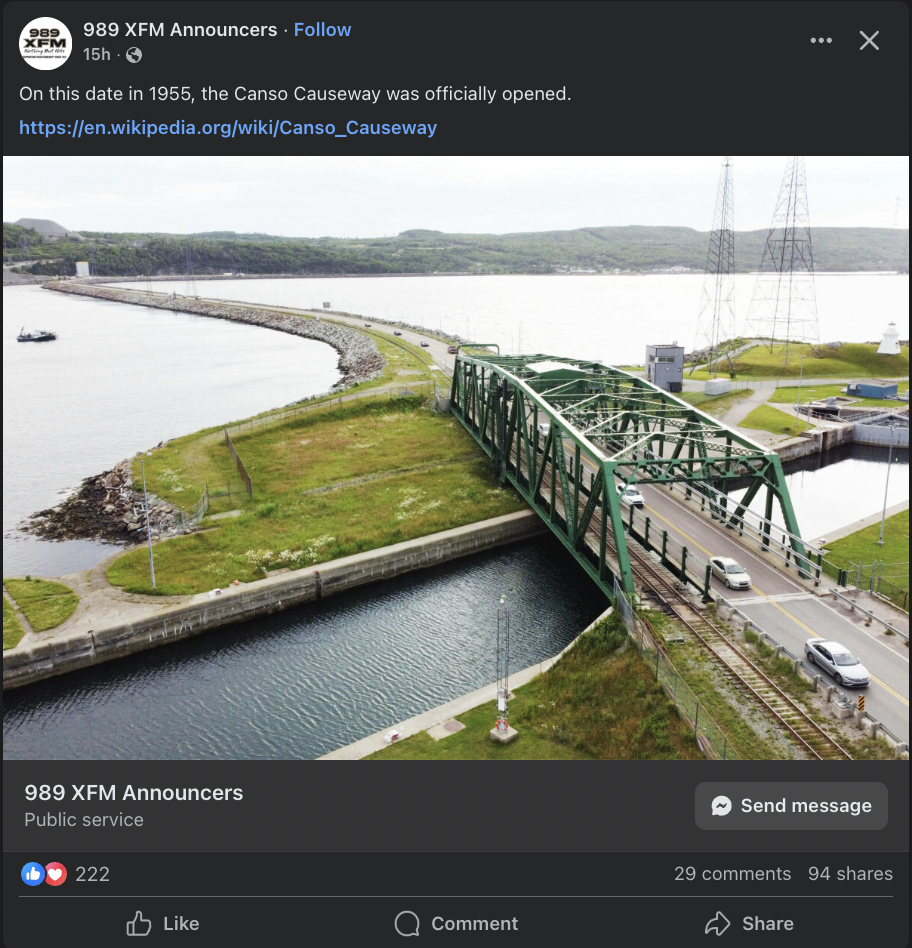Like this post
912x948 pixels.
pyautogui.click(x=163, y=924)
